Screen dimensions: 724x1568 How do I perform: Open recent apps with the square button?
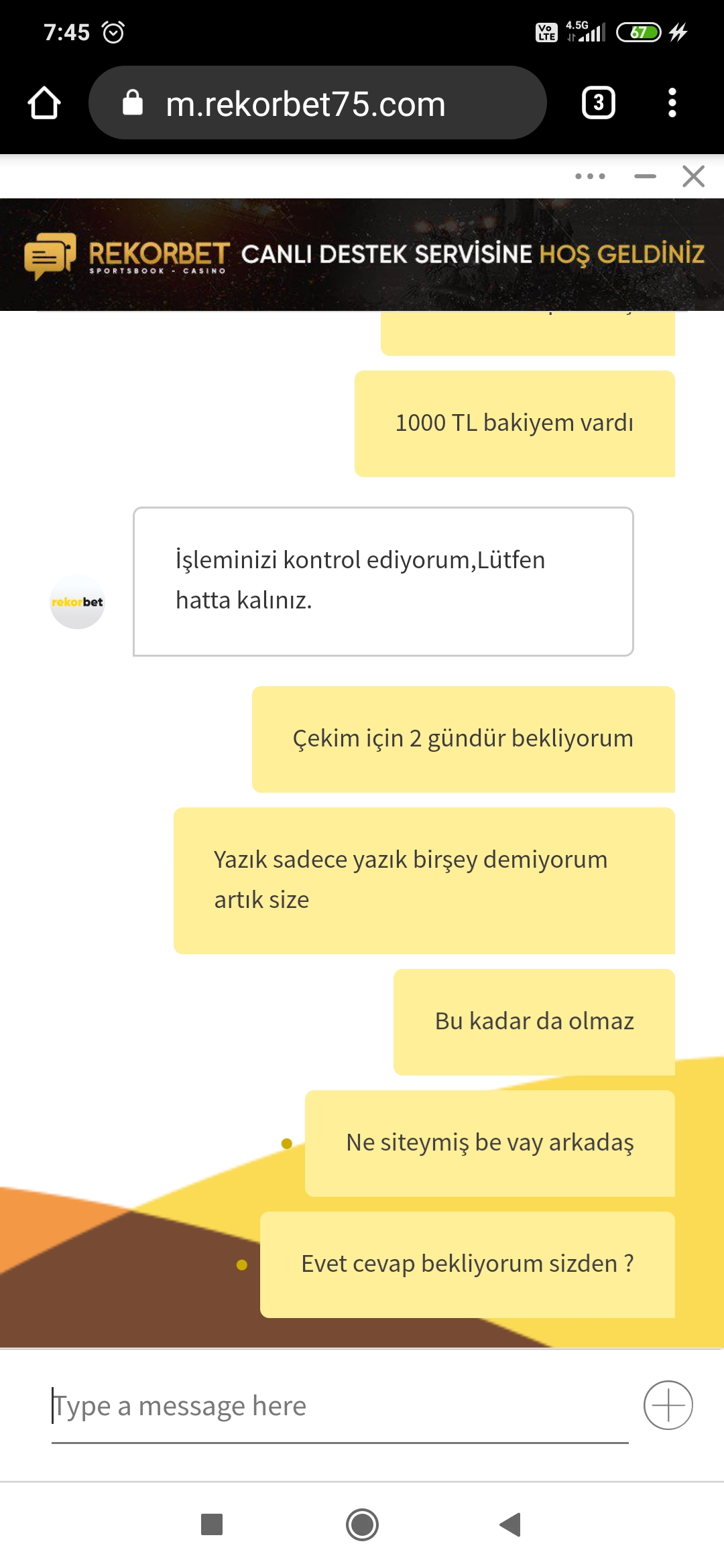point(212,1524)
